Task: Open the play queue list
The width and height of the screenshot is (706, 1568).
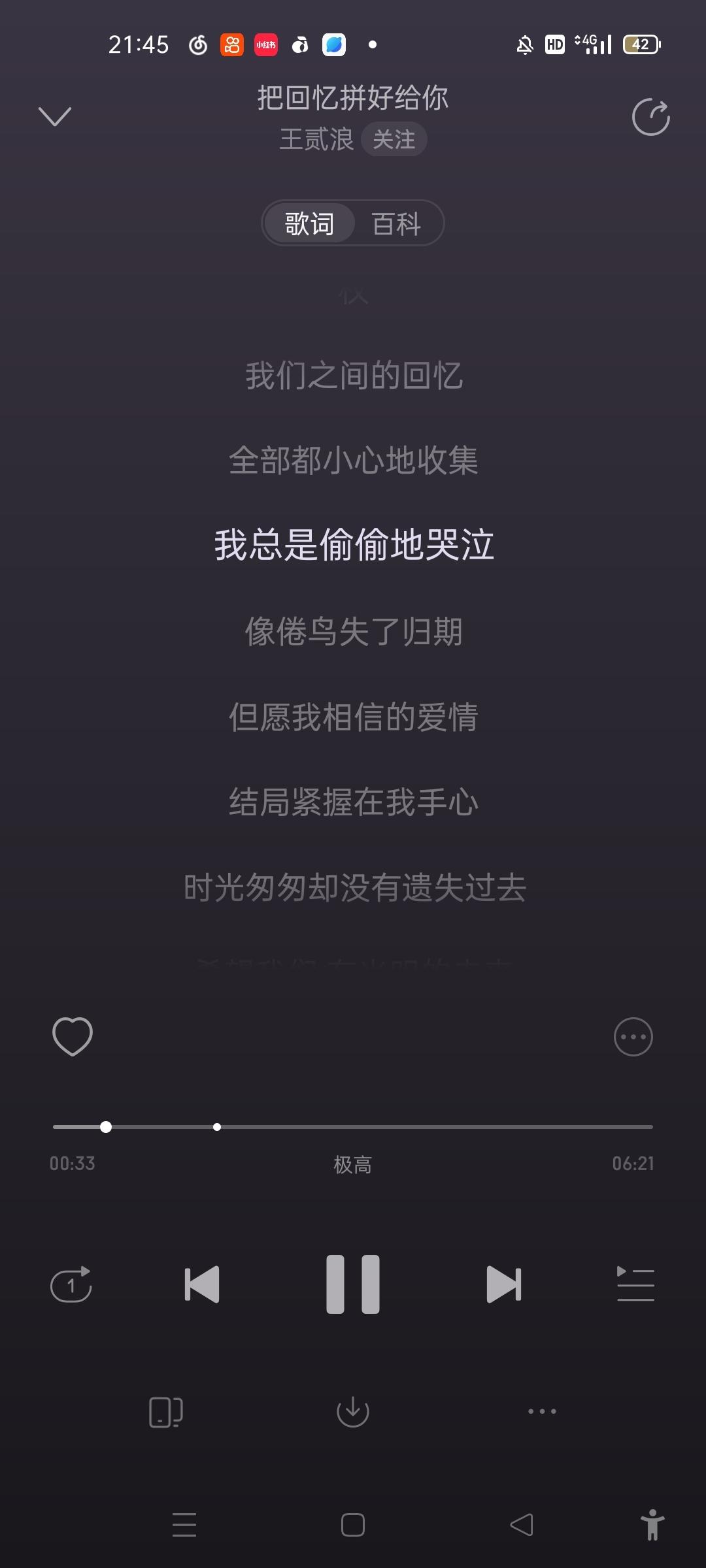Action: tap(635, 1284)
